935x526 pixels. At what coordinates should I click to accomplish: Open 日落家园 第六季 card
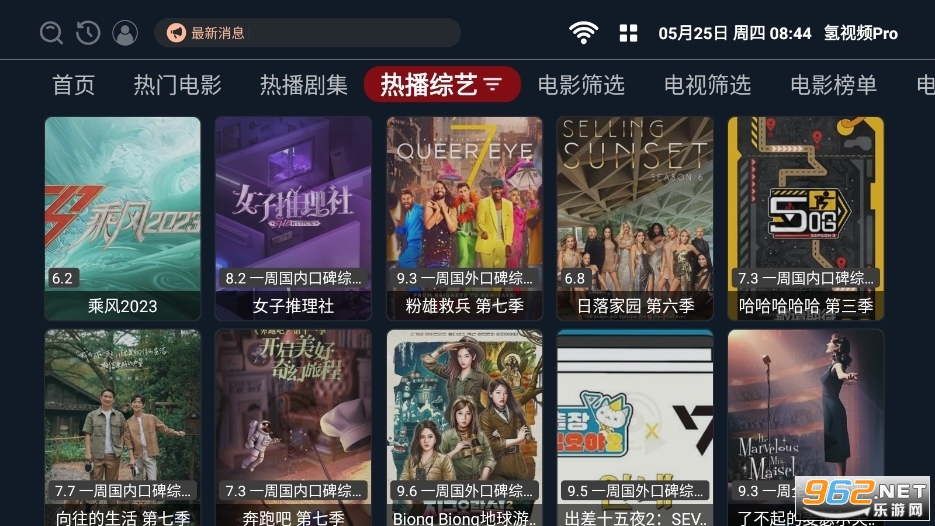pos(635,218)
